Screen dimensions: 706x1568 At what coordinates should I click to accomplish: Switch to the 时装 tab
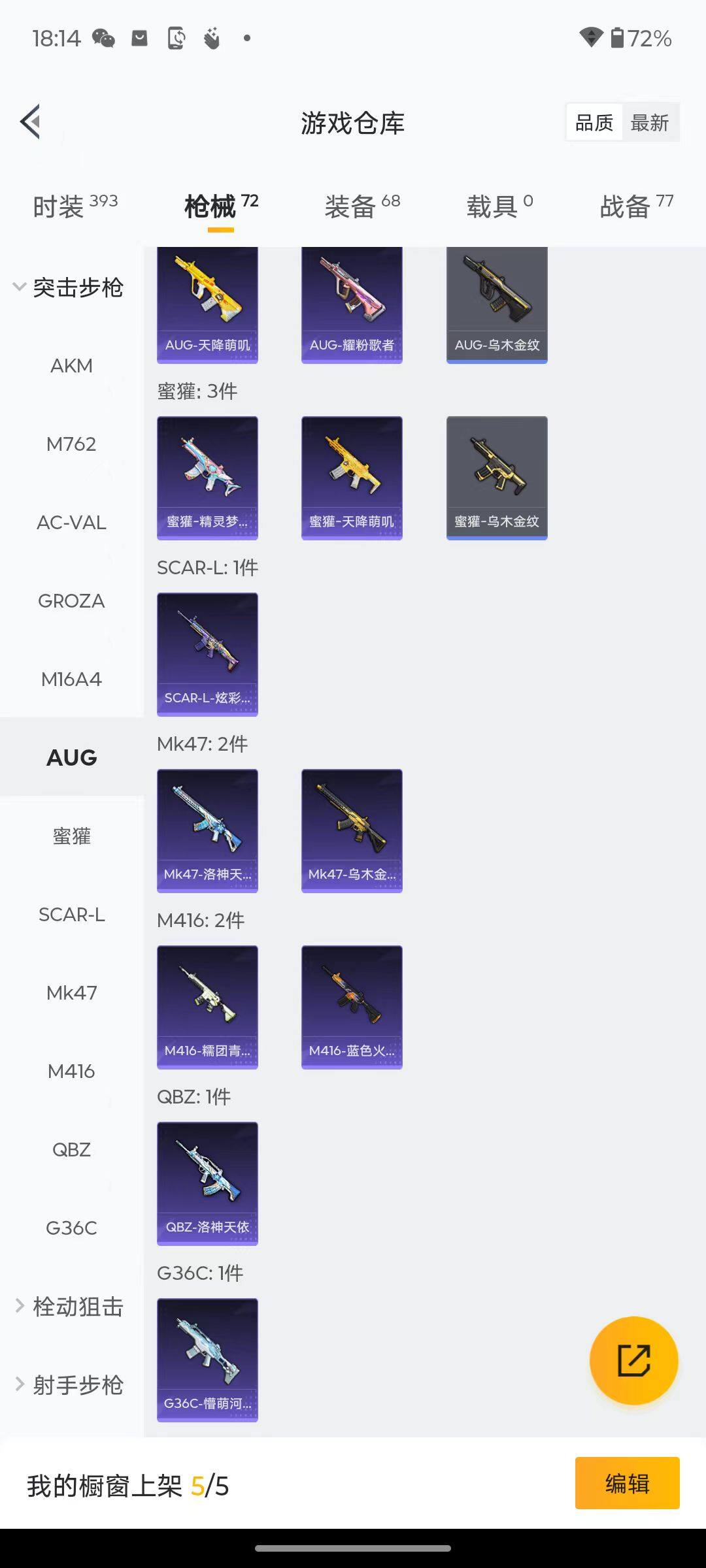click(75, 206)
